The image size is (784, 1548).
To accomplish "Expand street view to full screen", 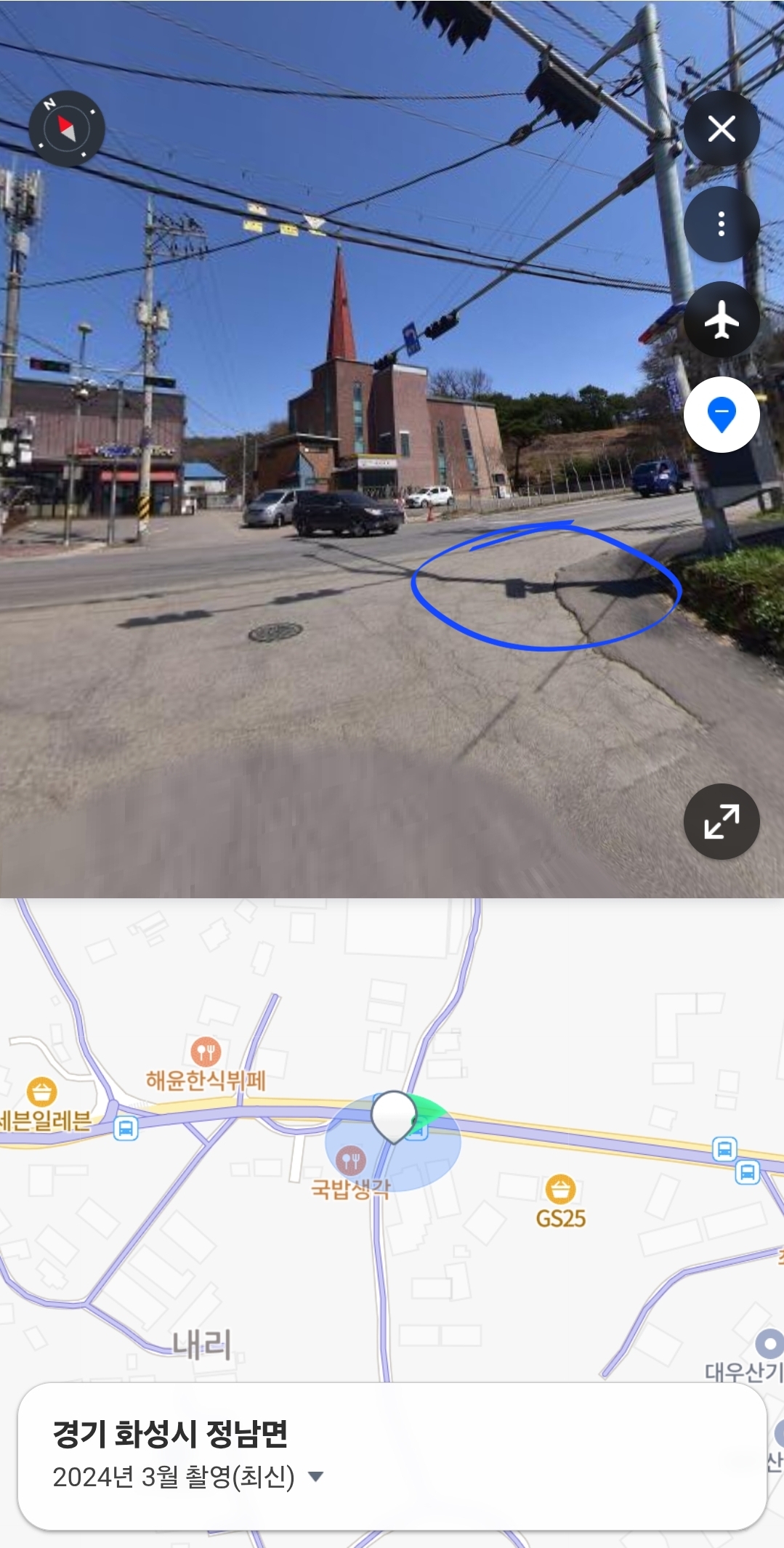I will [721, 822].
